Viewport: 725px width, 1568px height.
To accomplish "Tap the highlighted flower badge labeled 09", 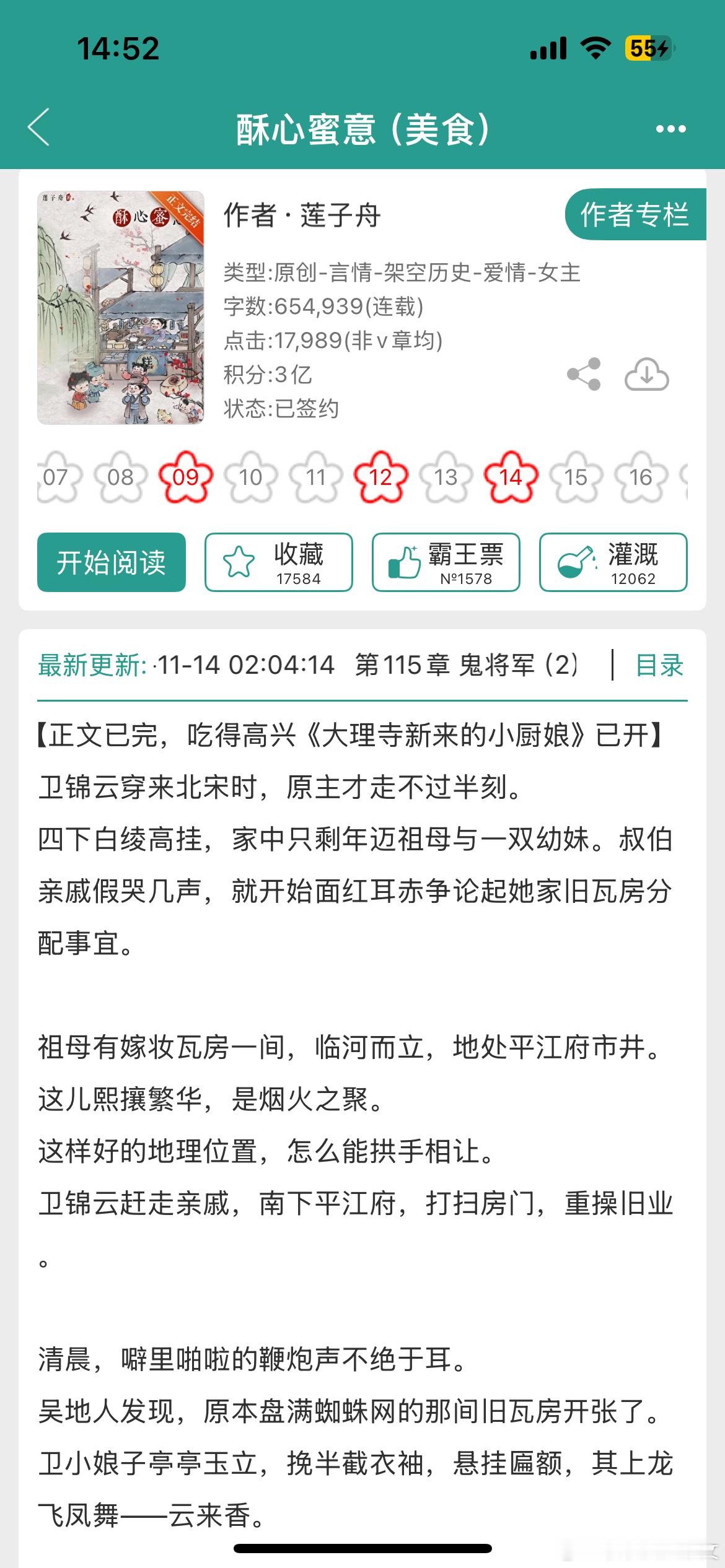I will 187,477.
